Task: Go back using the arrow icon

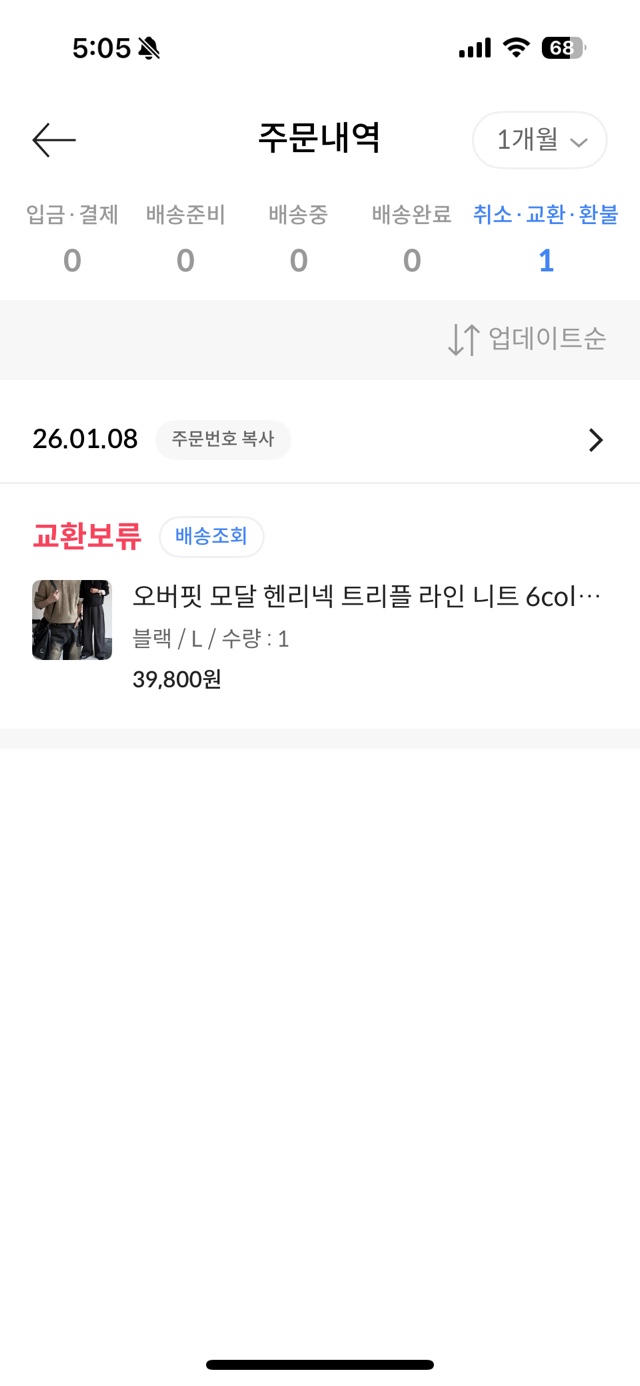Action: pos(54,140)
